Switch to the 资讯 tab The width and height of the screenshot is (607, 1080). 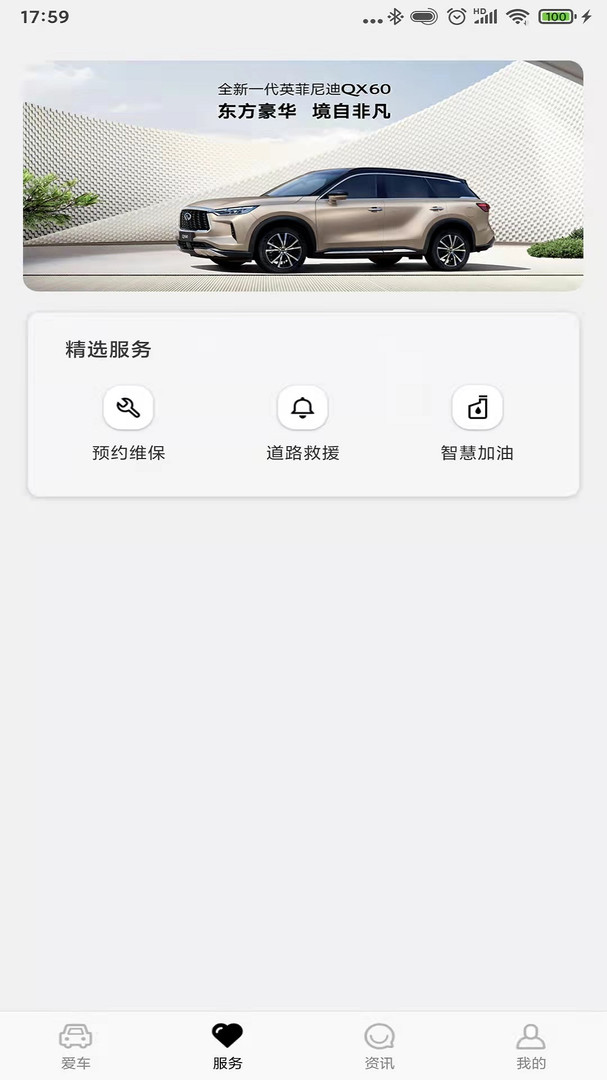pyautogui.click(x=379, y=1046)
